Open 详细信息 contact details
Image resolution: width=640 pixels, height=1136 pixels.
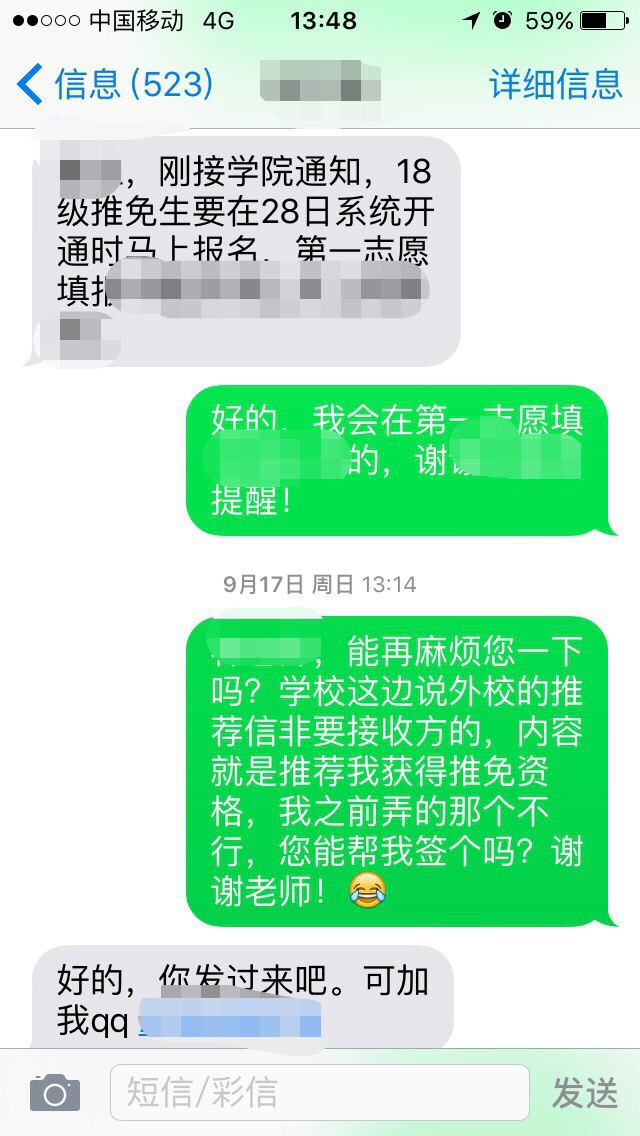coord(555,84)
